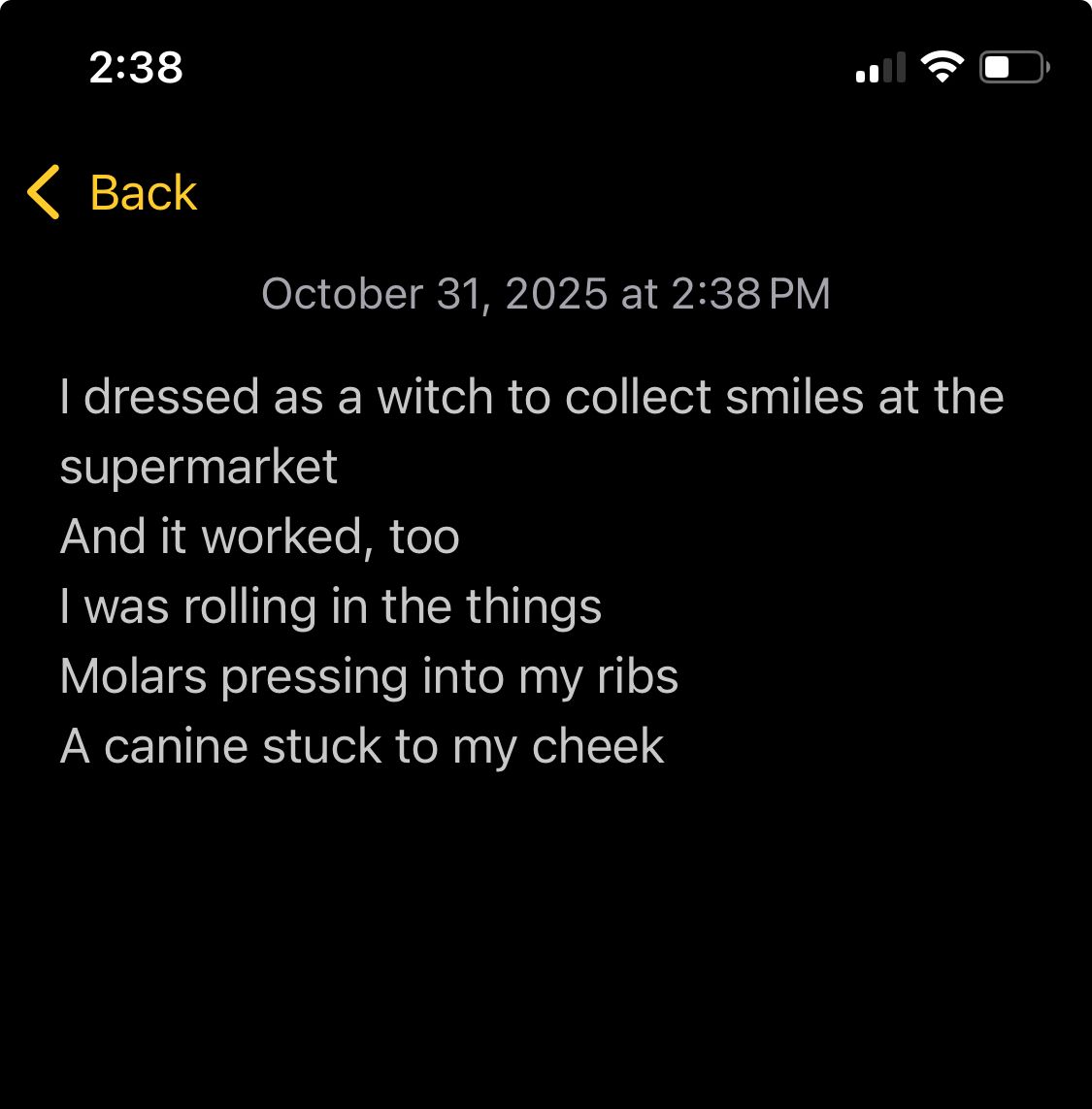The height and width of the screenshot is (1109, 1092).
Task: Go back to the notes list
Action: point(113,192)
